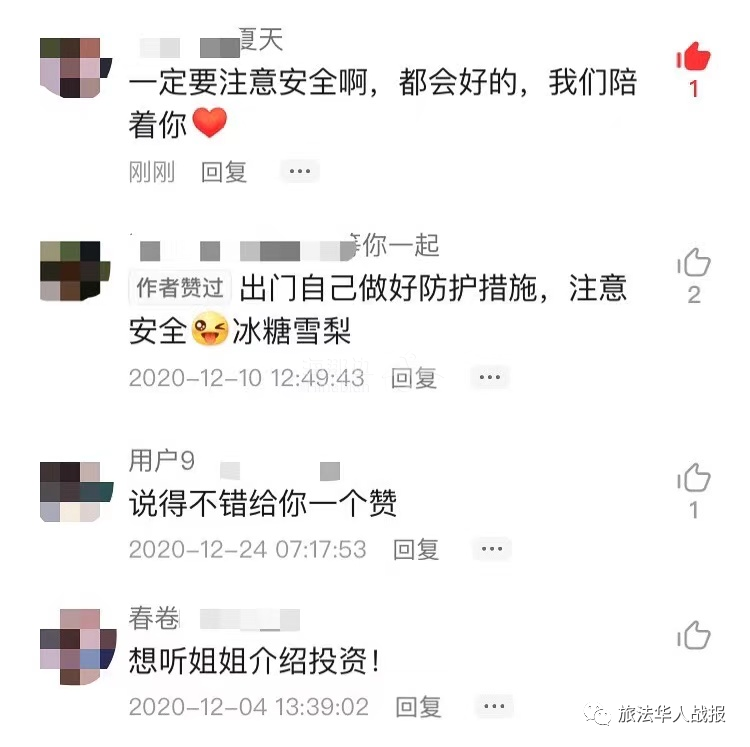
Task: Like the comment '说得不错给你一个赞'
Action: (x=693, y=479)
